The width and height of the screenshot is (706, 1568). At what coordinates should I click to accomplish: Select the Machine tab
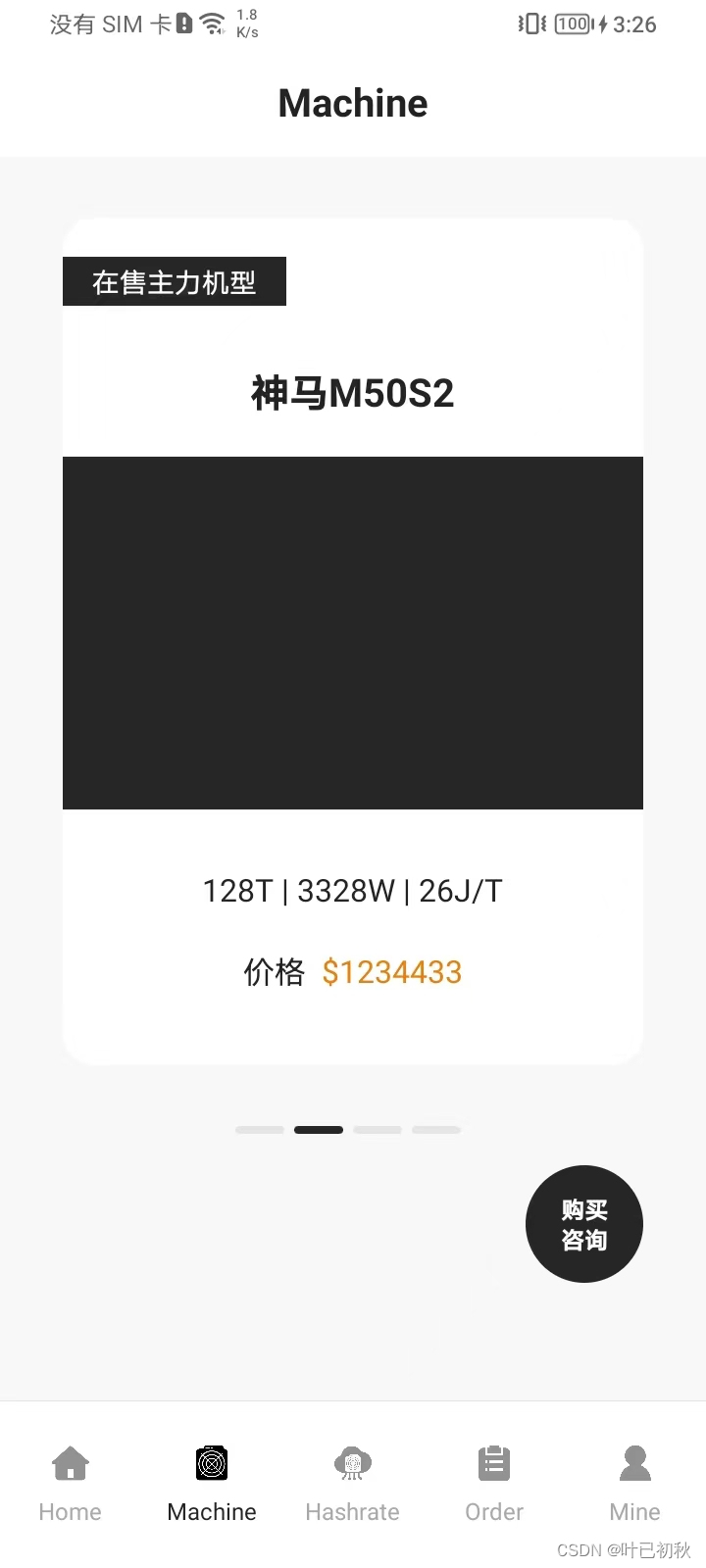212,1484
